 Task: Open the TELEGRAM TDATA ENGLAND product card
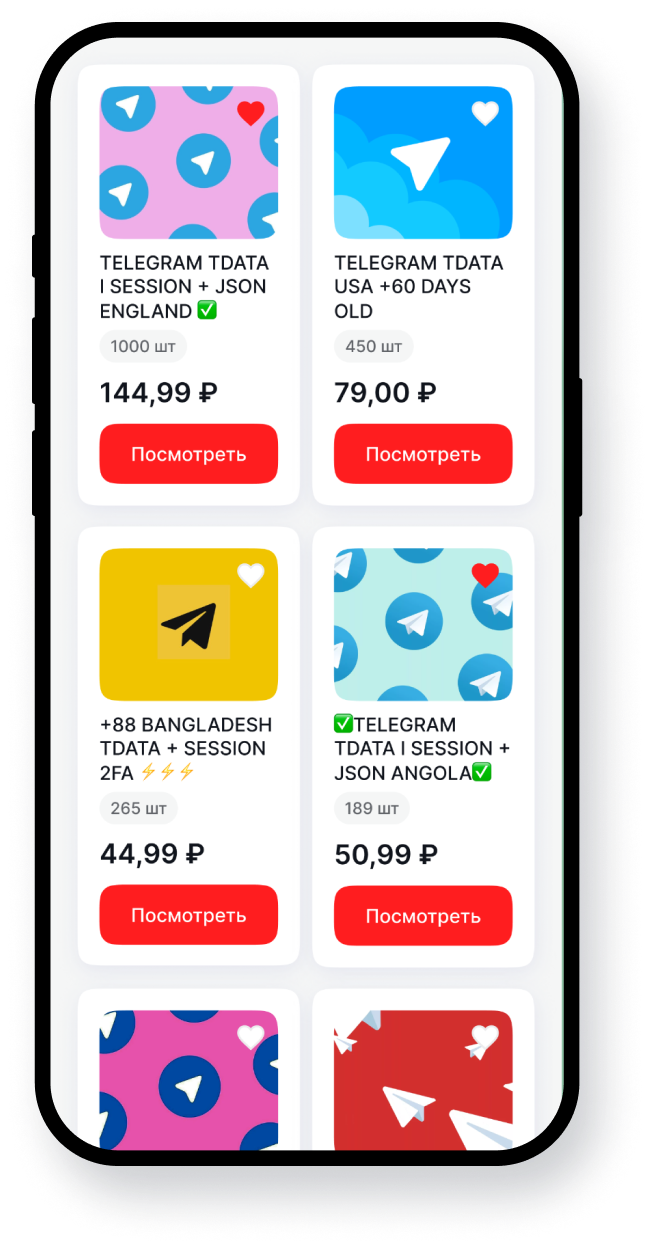tap(189, 285)
